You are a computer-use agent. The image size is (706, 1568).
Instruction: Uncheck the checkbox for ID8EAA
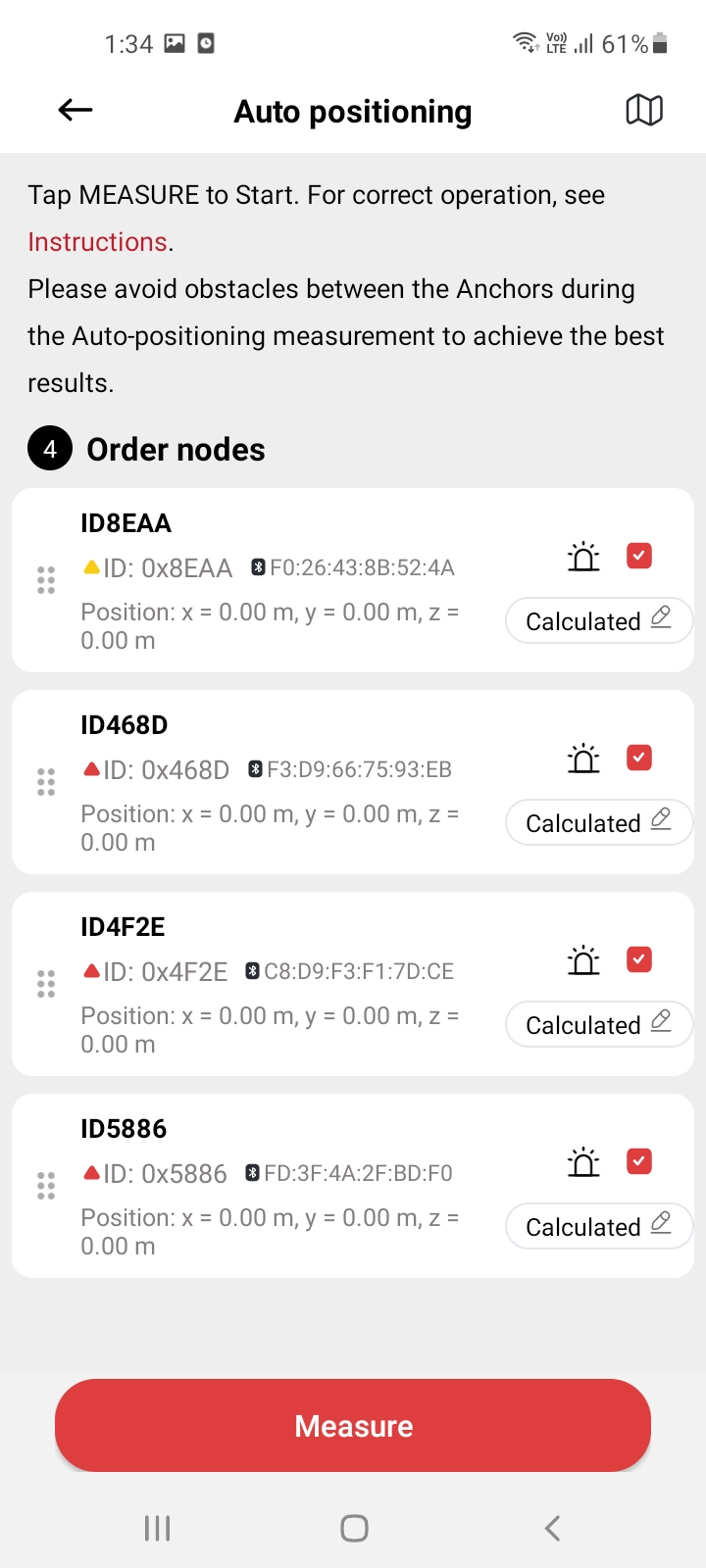pos(639,556)
